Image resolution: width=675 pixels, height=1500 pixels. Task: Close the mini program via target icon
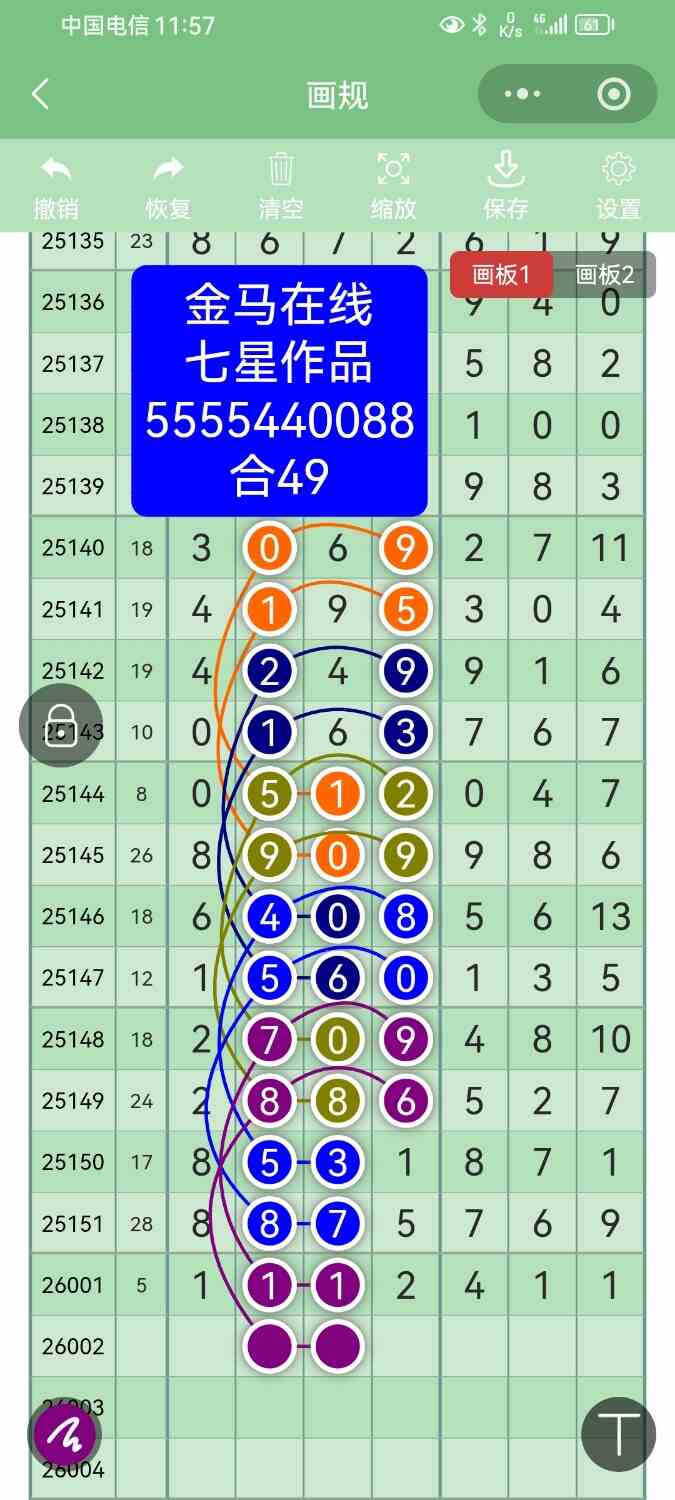pyautogui.click(x=612, y=95)
